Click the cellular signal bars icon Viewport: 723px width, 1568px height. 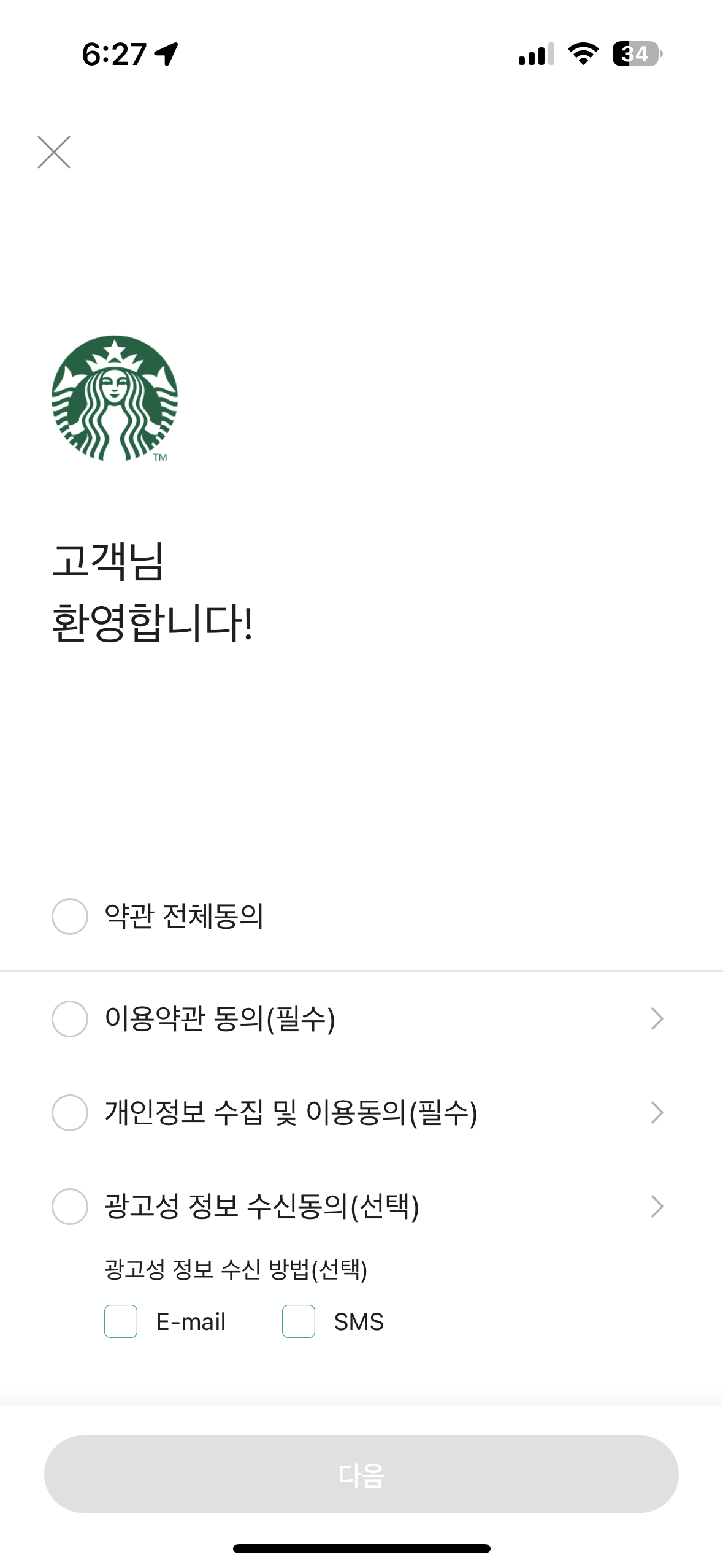point(535,55)
